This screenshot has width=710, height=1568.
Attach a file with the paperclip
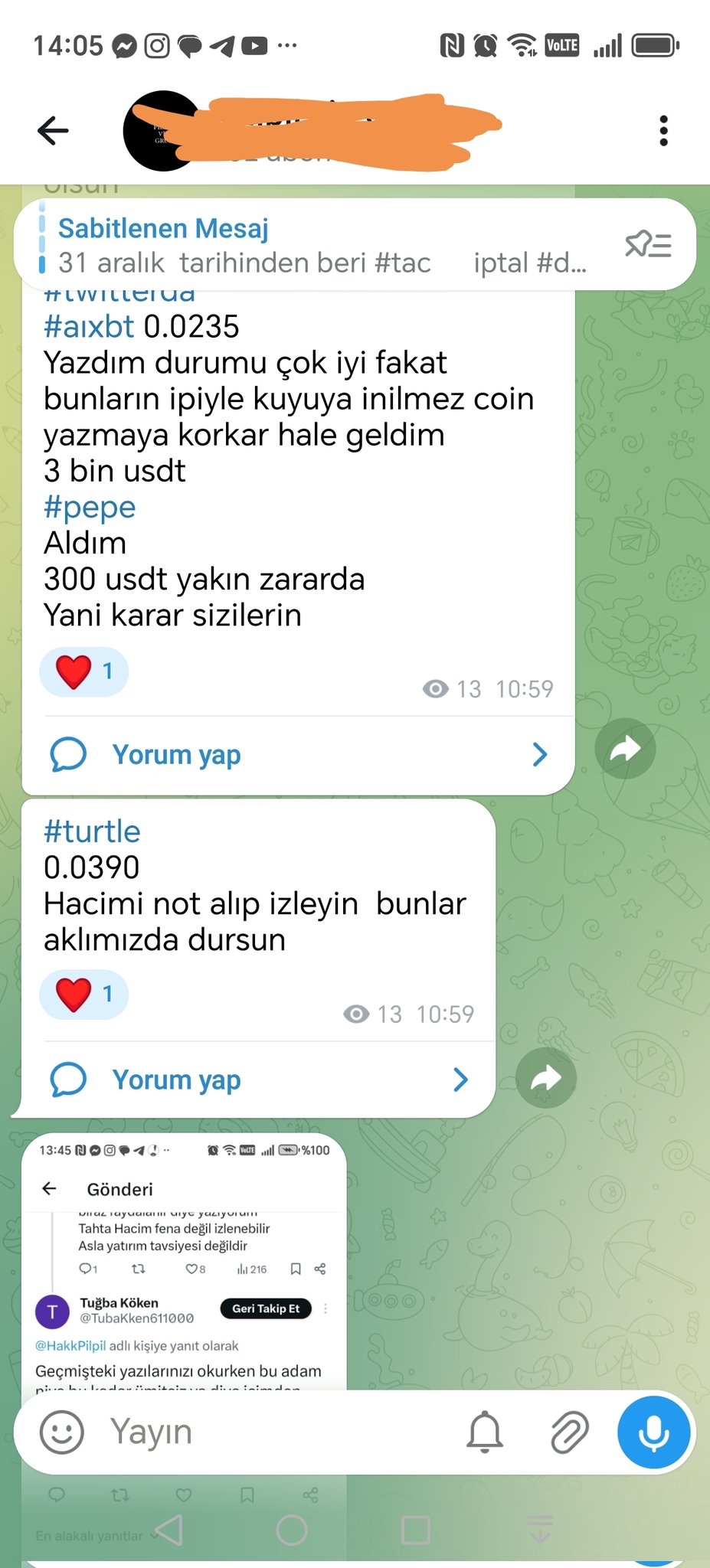tap(569, 1432)
